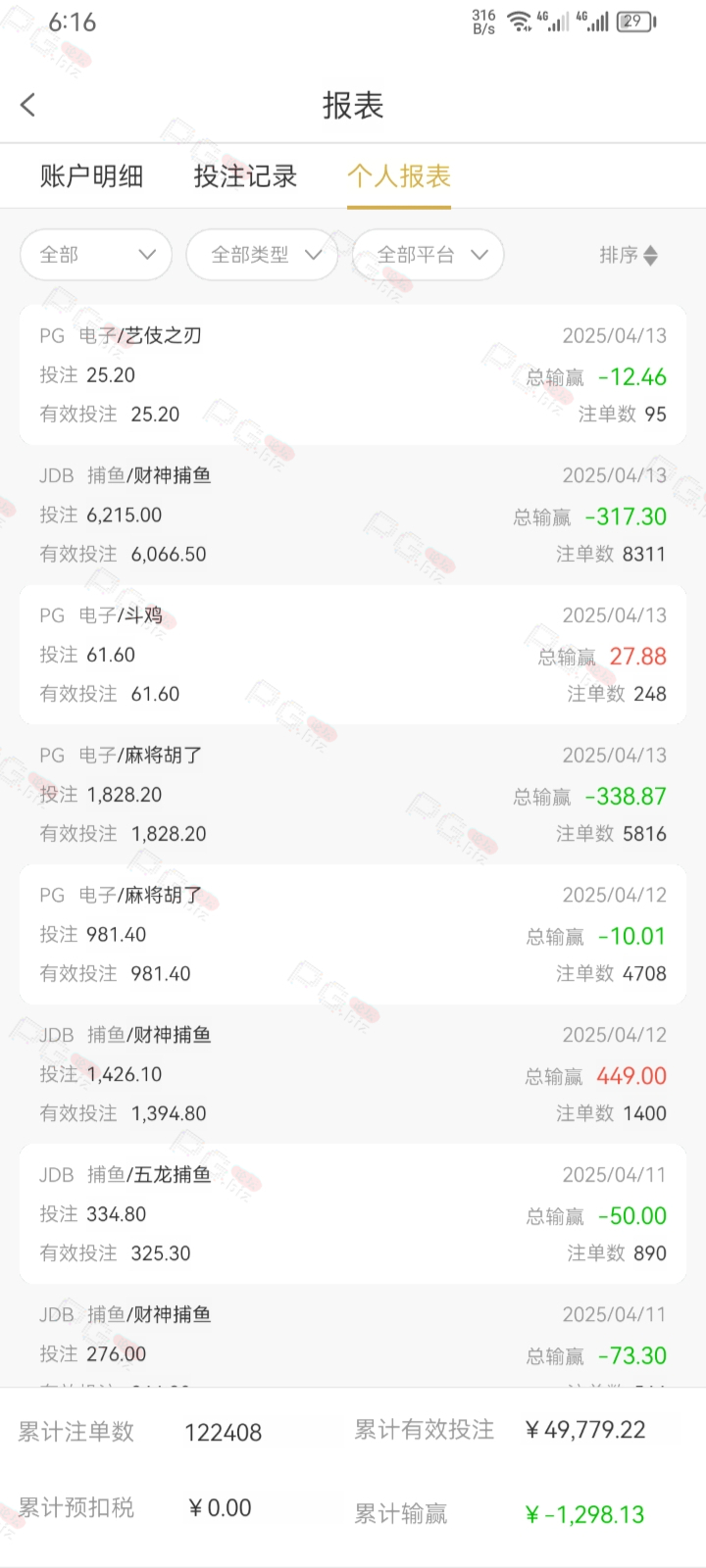Expand the 全部 dropdown filter
The width and height of the screenshot is (706, 1568).
96,255
